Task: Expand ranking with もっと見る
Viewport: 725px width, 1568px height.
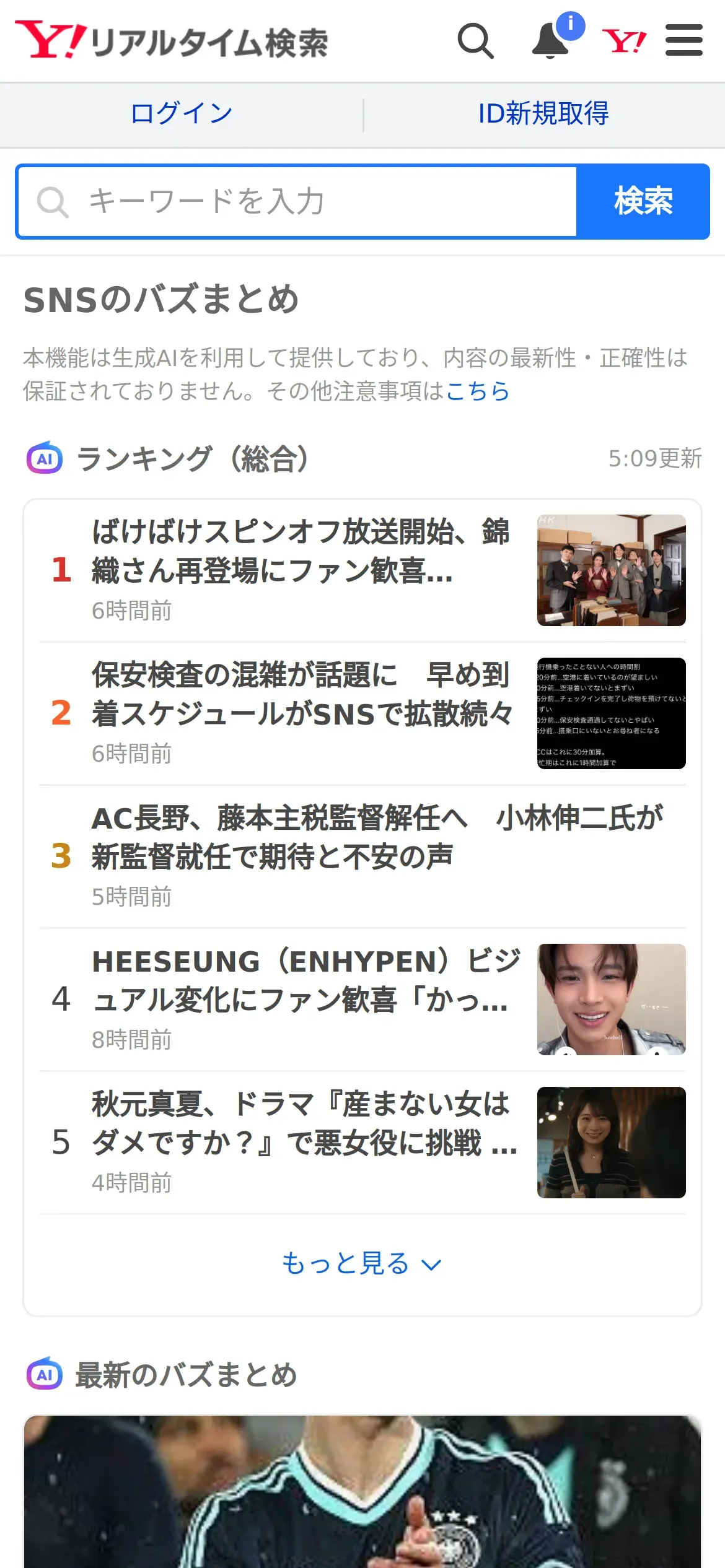Action: coord(362,1263)
